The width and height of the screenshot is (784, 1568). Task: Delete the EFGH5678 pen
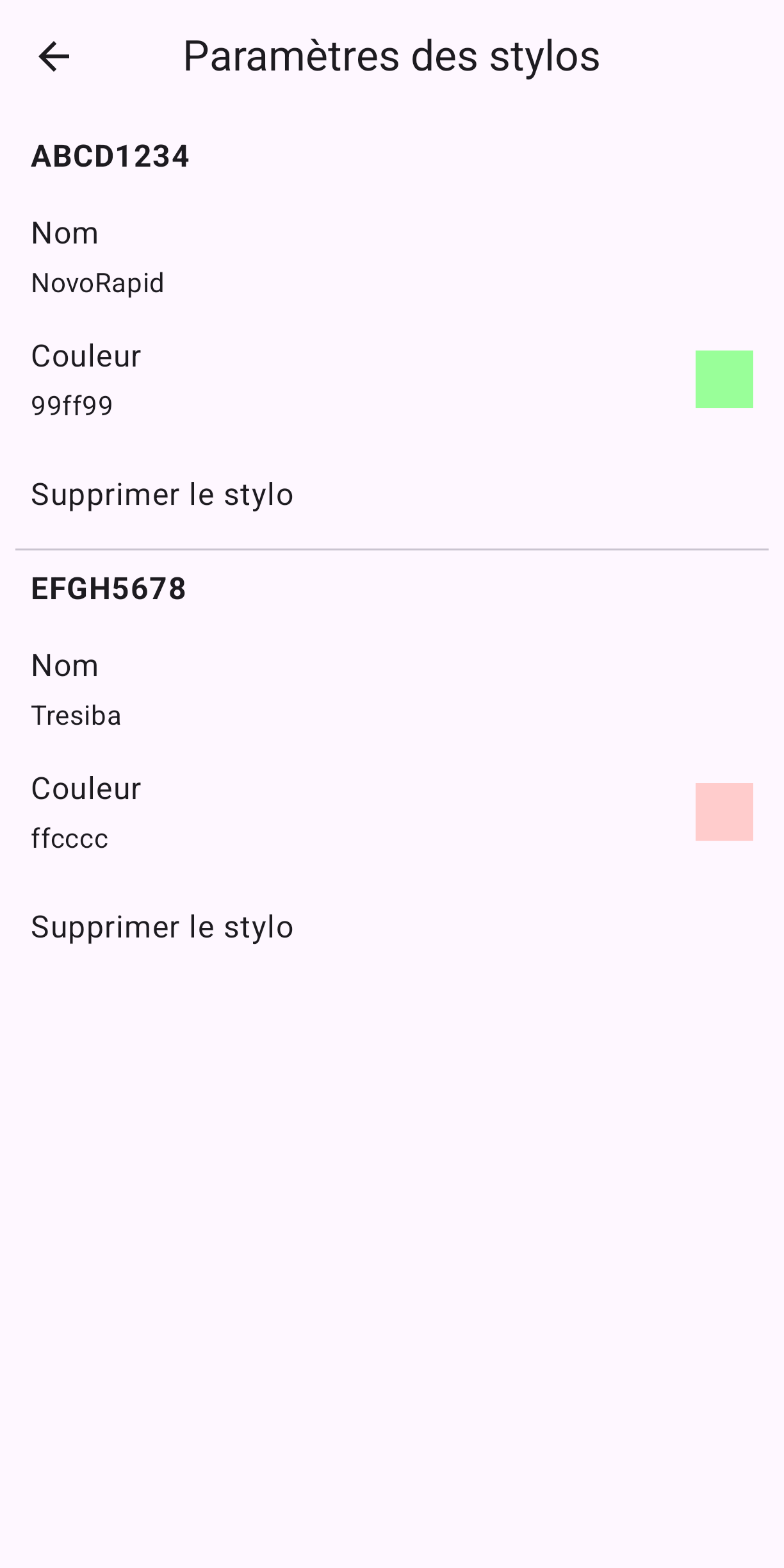coord(162,927)
